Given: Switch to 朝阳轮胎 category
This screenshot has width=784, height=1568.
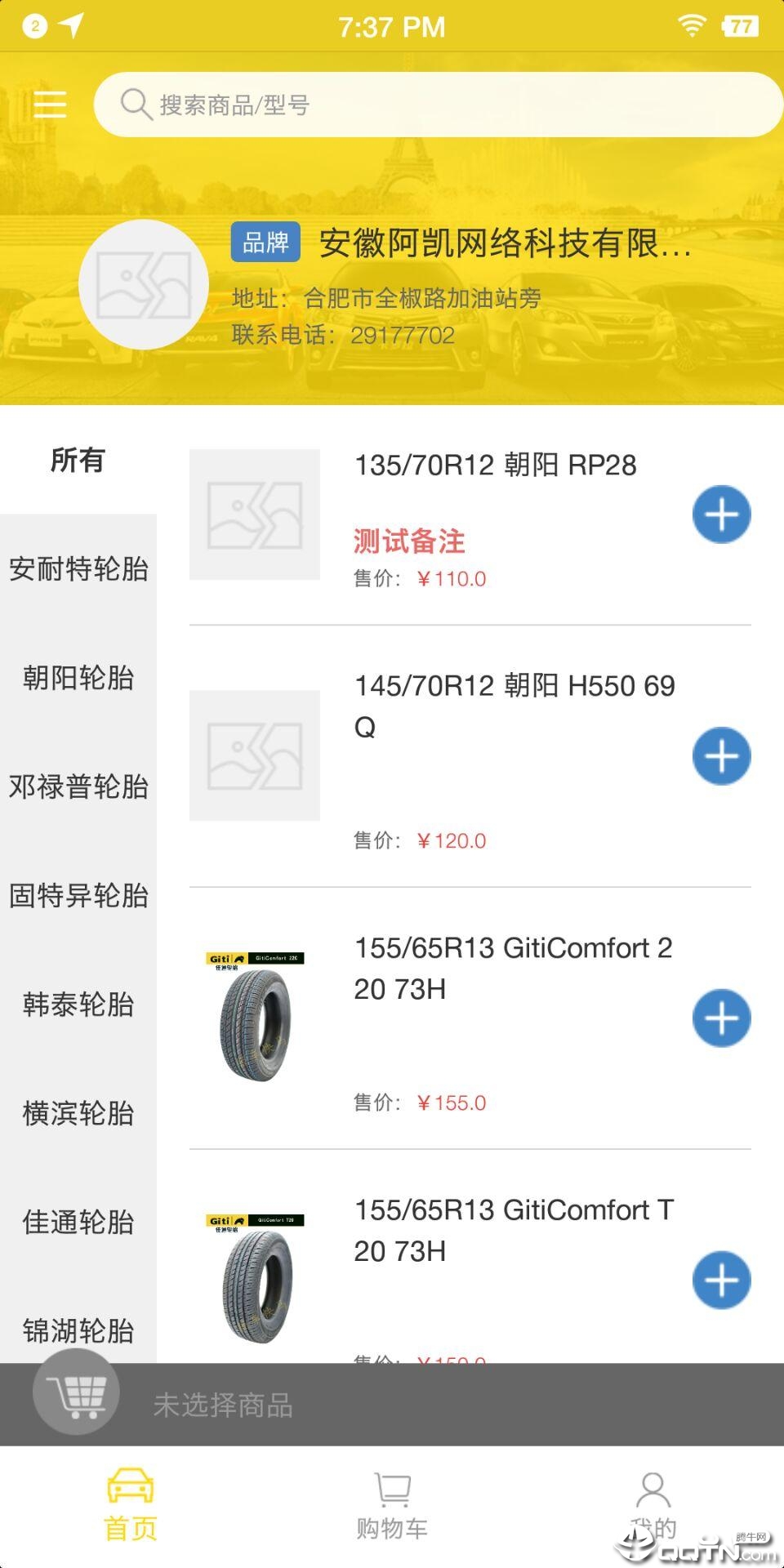Looking at the screenshot, I should [x=78, y=678].
